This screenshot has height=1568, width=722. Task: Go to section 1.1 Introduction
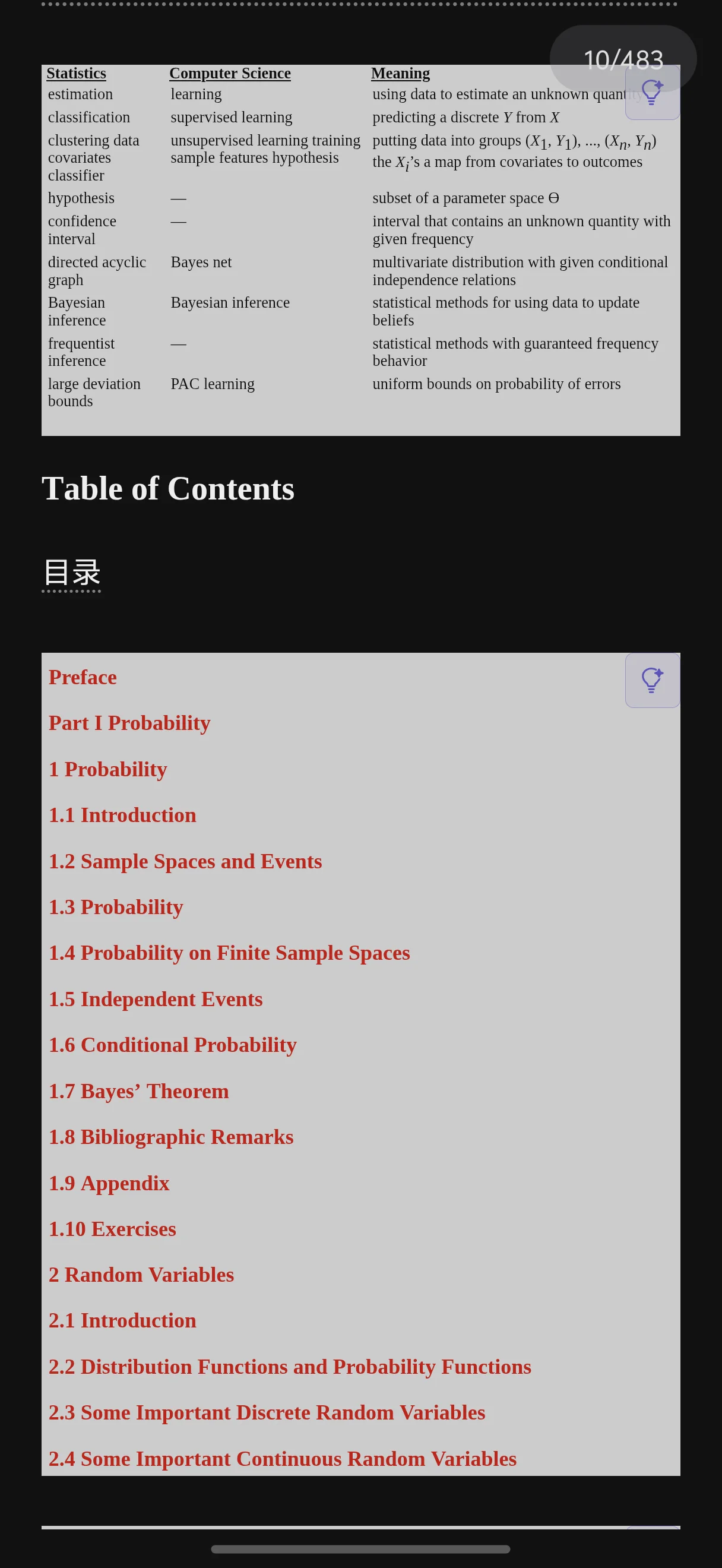click(122, 815)
